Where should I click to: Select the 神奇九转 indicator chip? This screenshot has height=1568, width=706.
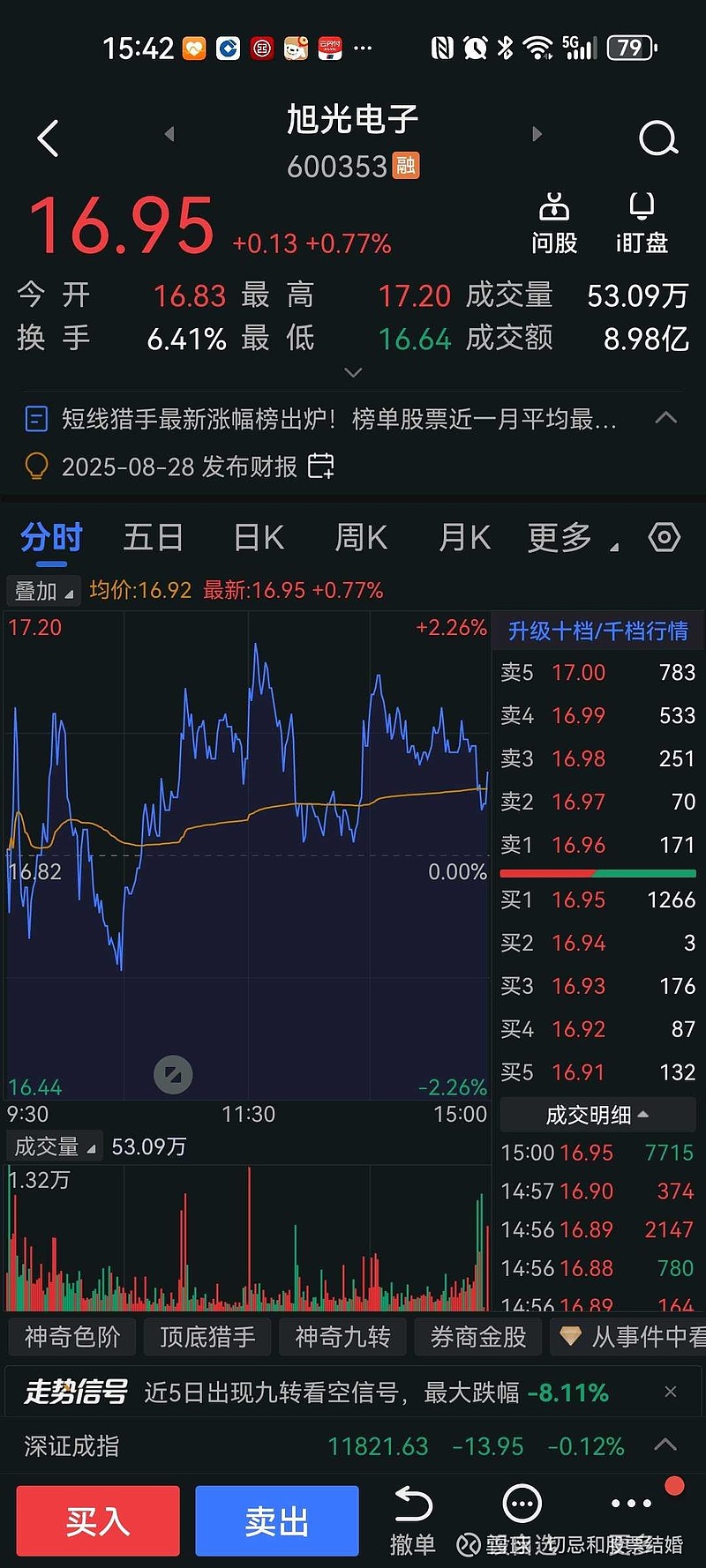click(x=342, y=1337)
